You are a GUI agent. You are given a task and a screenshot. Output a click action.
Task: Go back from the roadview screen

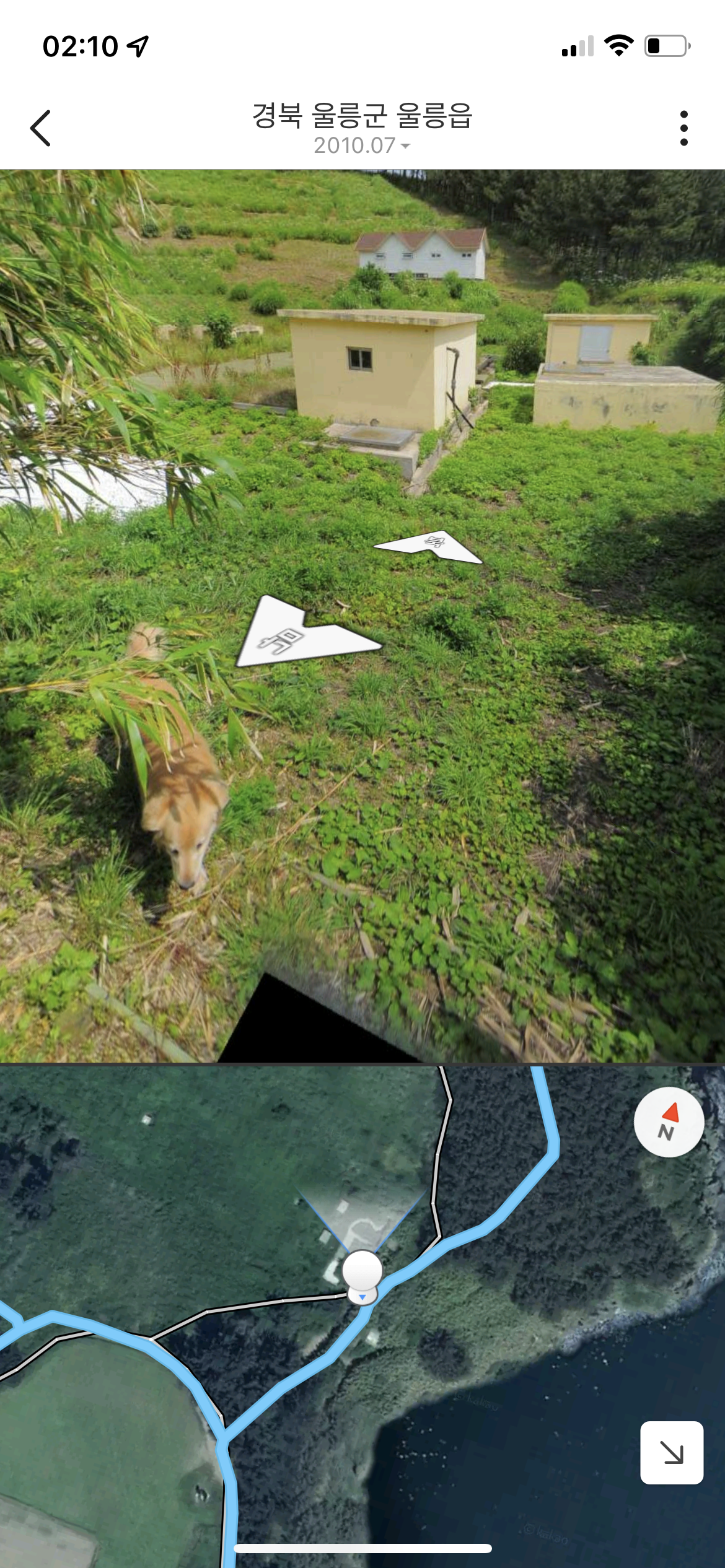[41, 128]
